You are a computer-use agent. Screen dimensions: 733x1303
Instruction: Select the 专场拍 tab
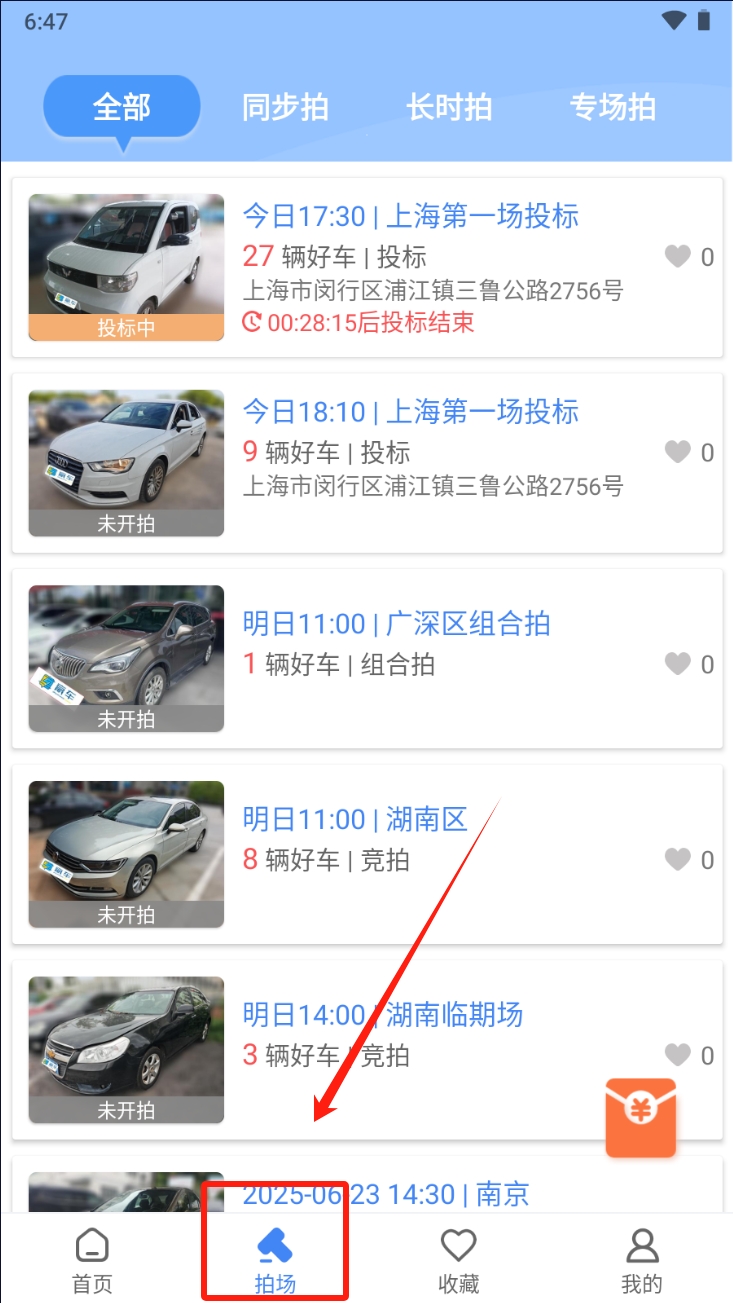coord(612,107)
